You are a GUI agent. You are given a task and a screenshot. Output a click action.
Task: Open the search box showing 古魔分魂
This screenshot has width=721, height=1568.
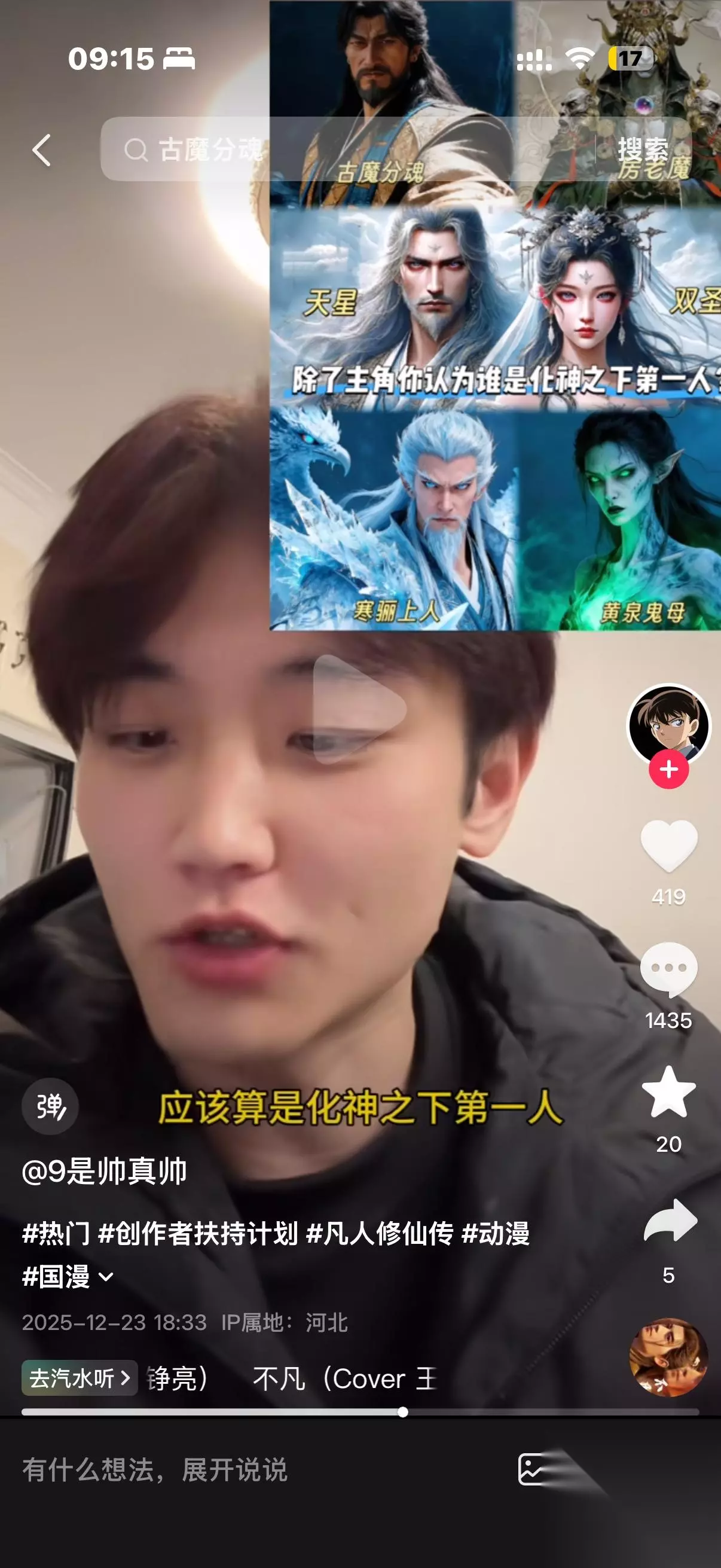click(x=347, y=149)
